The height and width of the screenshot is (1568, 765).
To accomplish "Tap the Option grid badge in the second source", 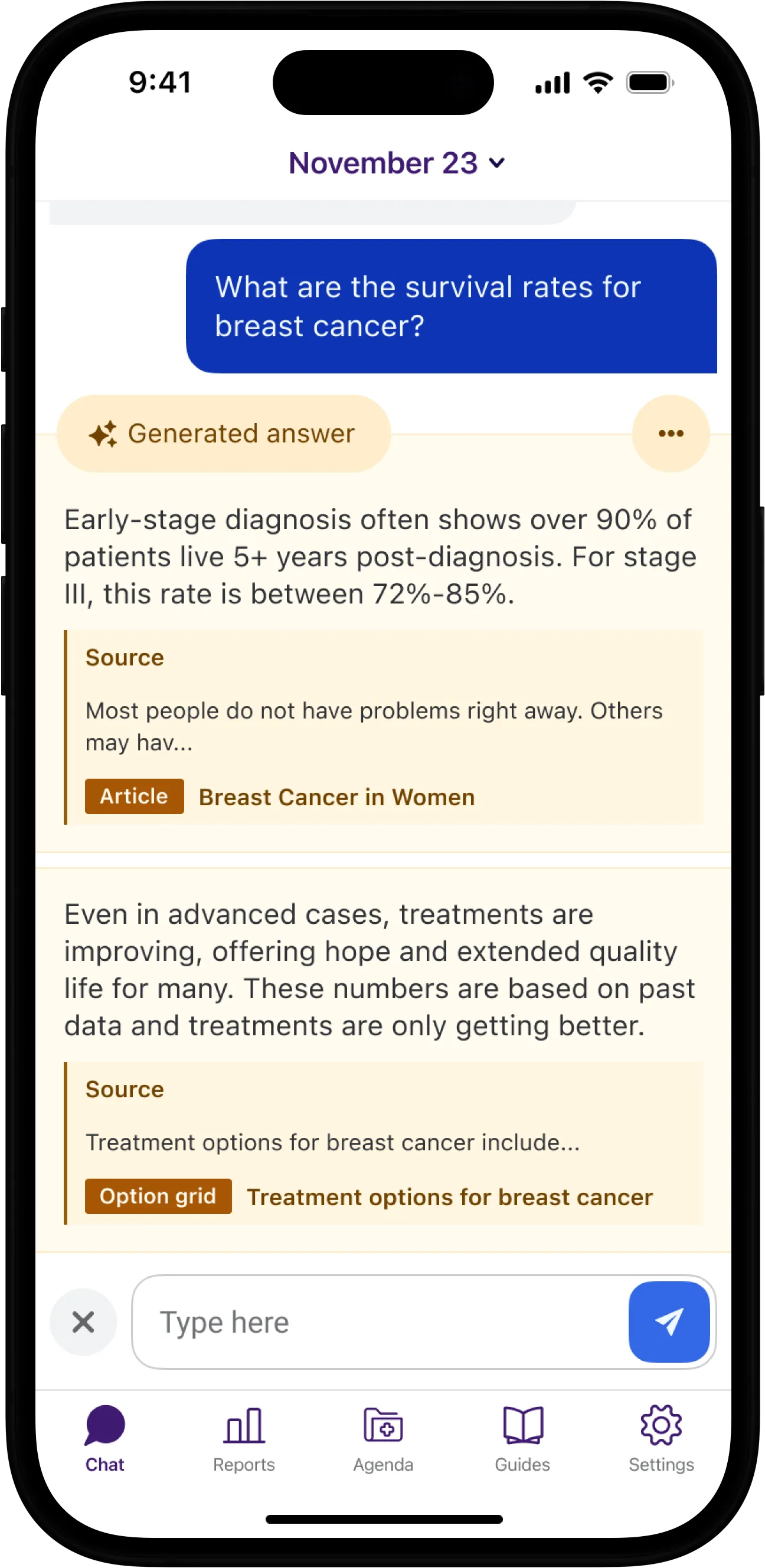I will [157, 1196].
